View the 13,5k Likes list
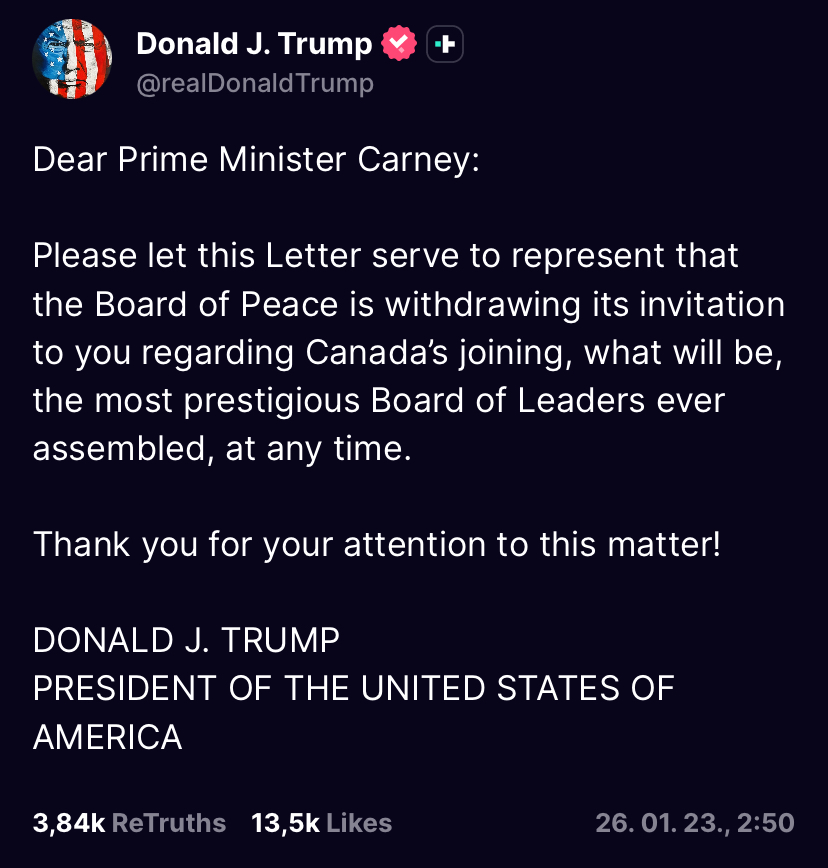This screenshot has height=868, width=828. pyautogui.click(x=321, y=823)
